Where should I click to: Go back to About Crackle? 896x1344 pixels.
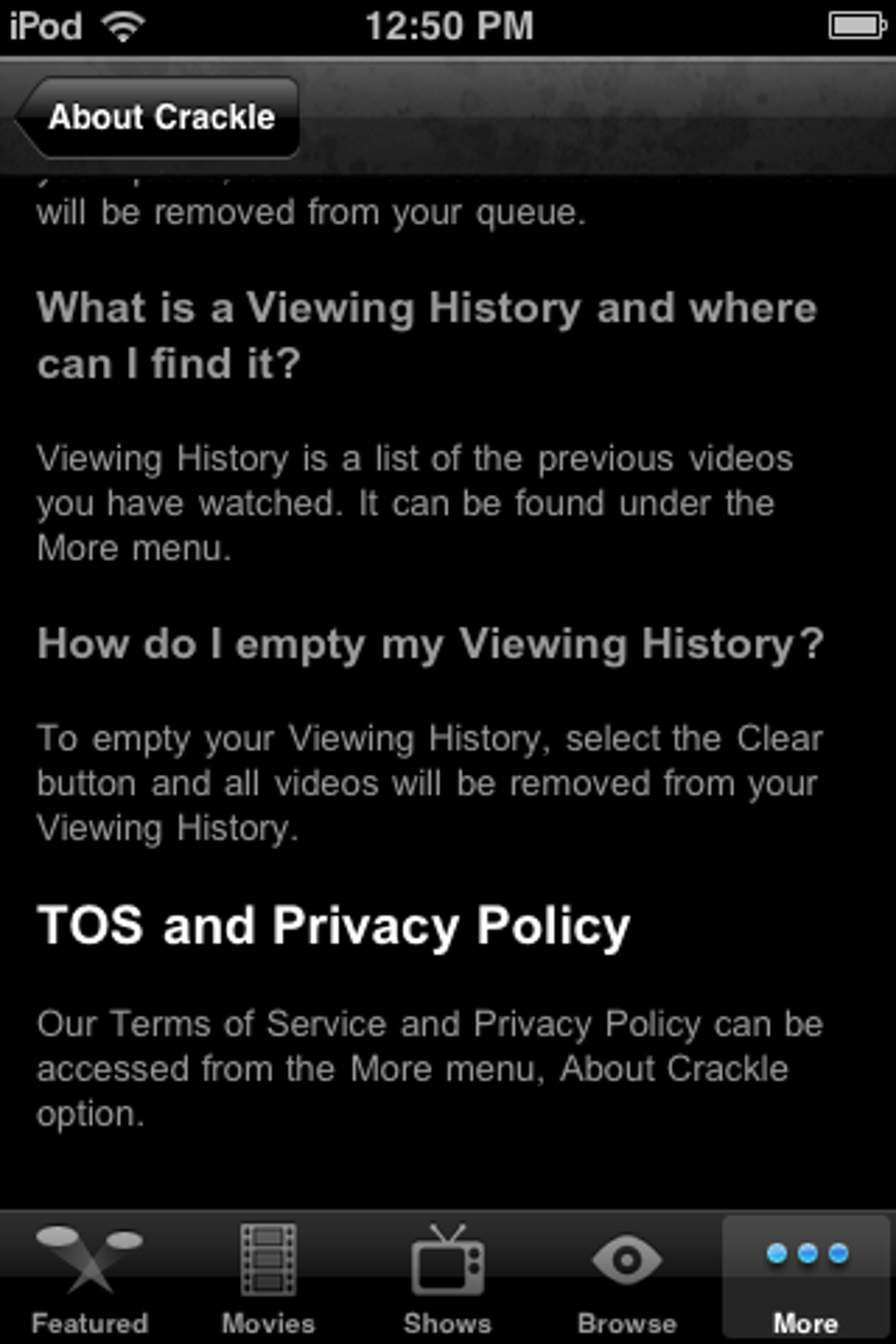pyautogui.click(x=158, y=118)
